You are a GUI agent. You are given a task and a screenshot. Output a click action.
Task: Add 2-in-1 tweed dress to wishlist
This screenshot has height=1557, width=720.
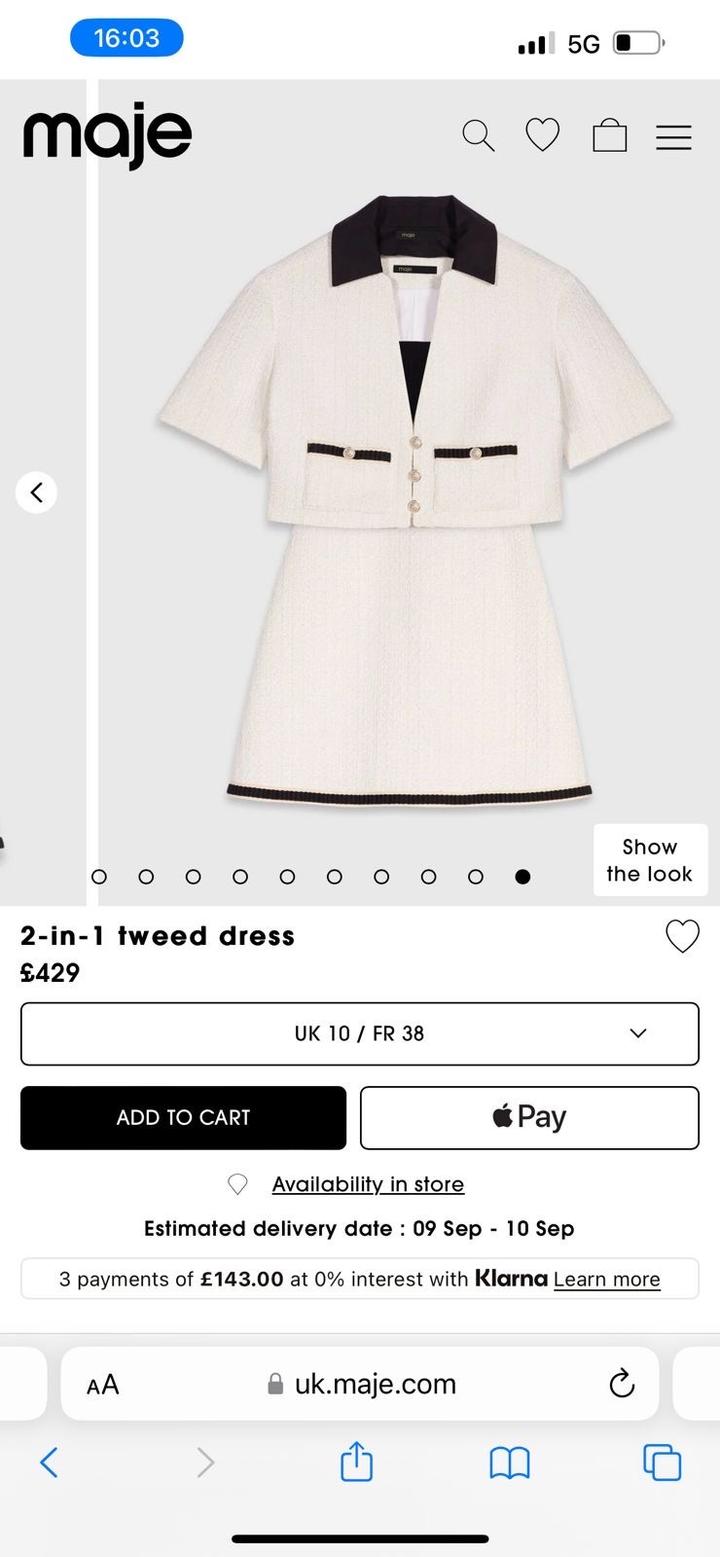(682, 937)
